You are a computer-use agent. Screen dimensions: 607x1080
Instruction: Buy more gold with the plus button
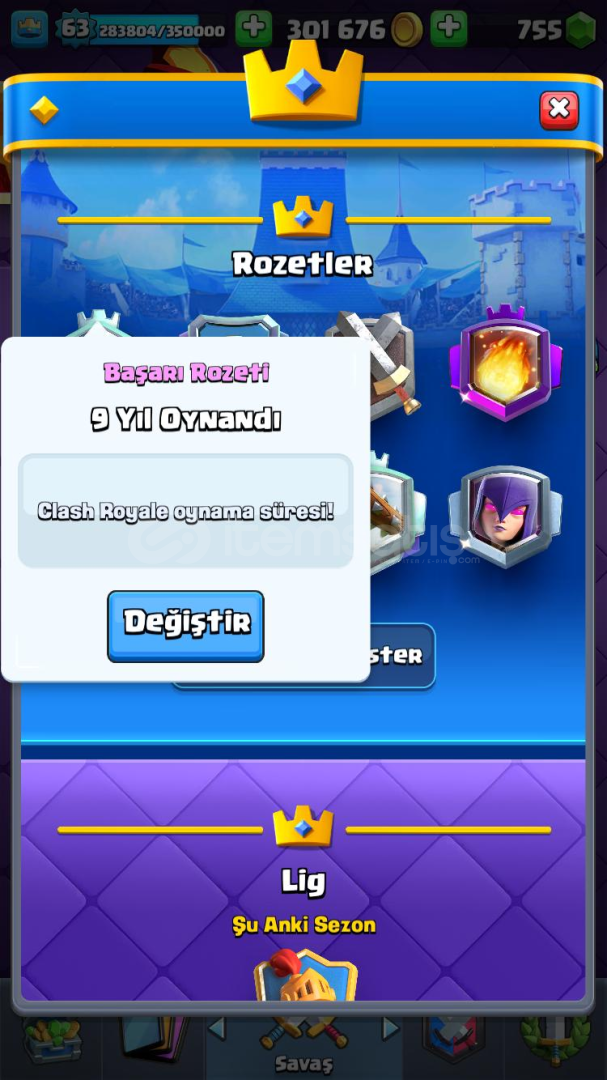click(x=449, y=29)
